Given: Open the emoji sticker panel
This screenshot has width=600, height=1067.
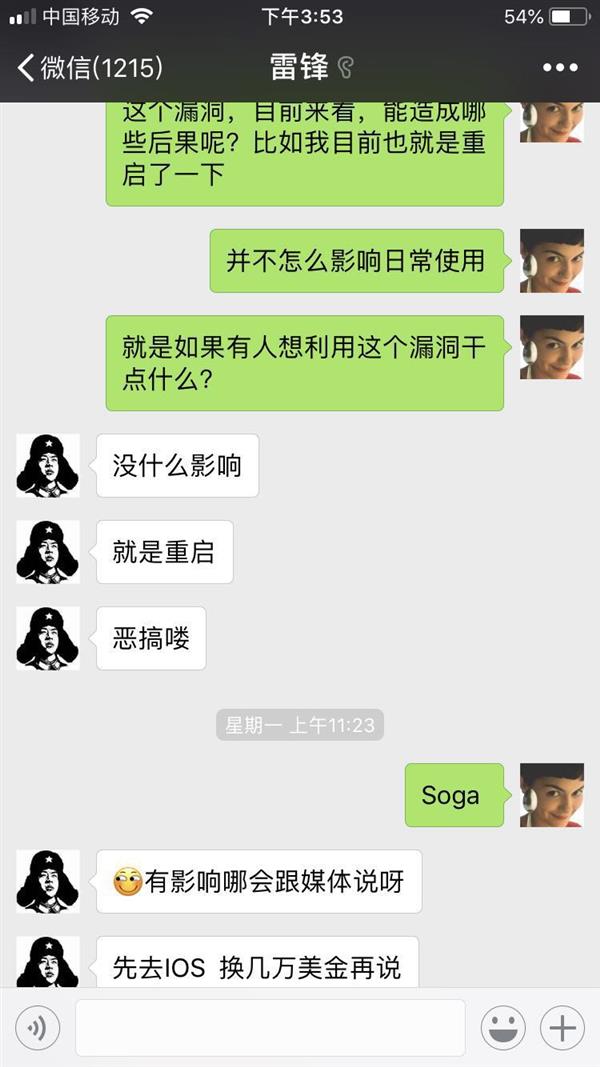Looking at the screenshot, I should pyautogui.click(x=503, y=1028).
